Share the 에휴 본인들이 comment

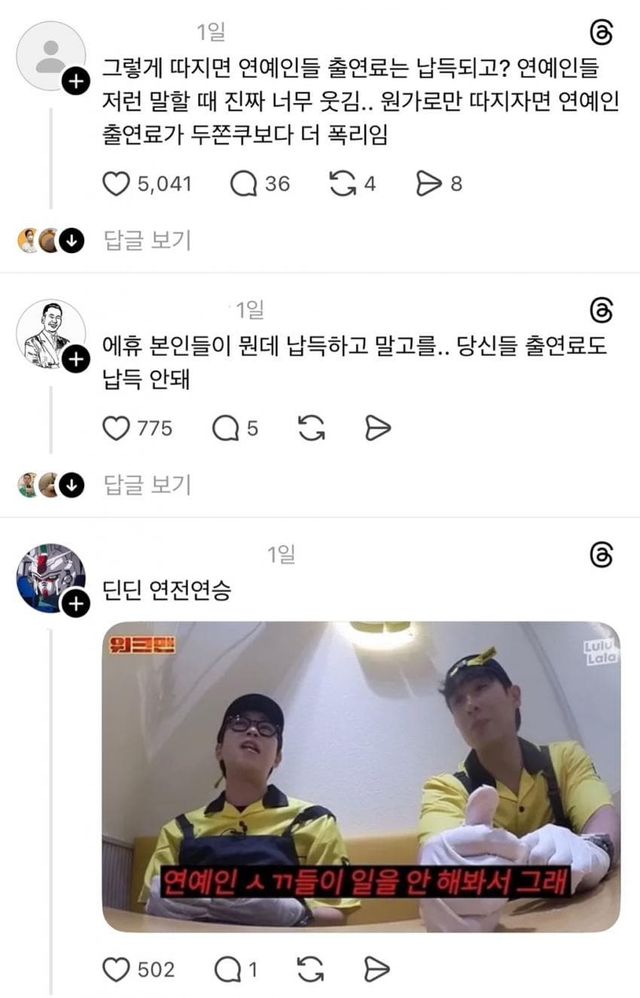[377, 428]
